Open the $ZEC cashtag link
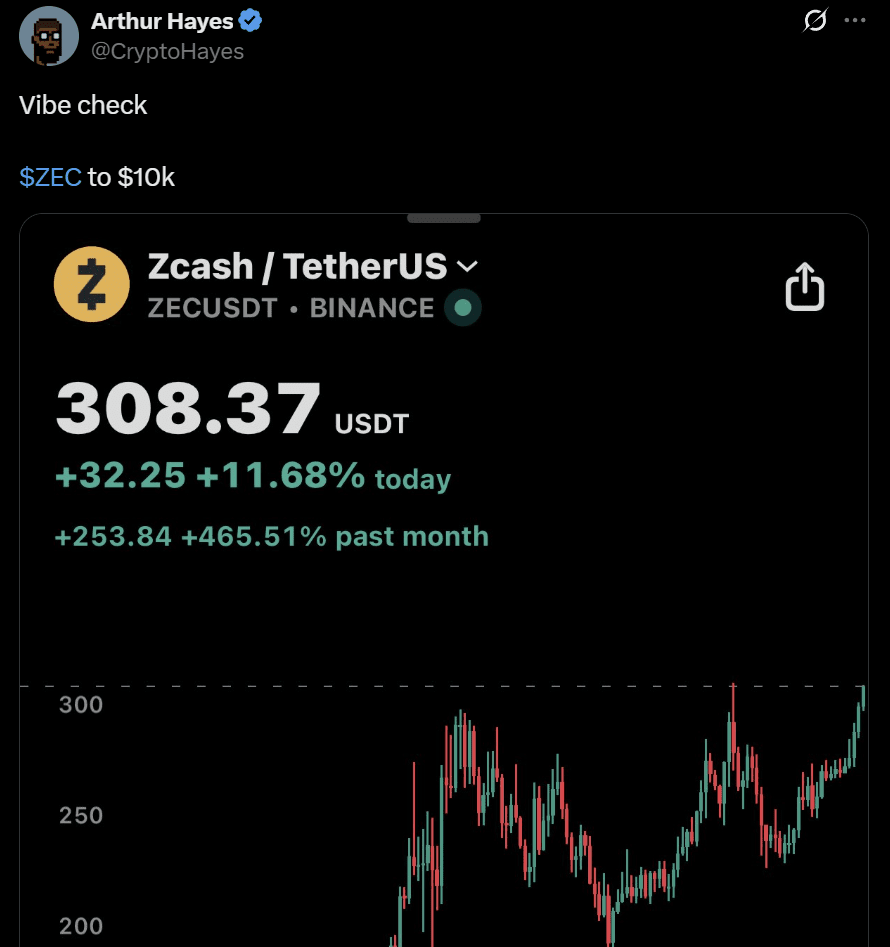The image size is (890, 947). coord(49,176)
